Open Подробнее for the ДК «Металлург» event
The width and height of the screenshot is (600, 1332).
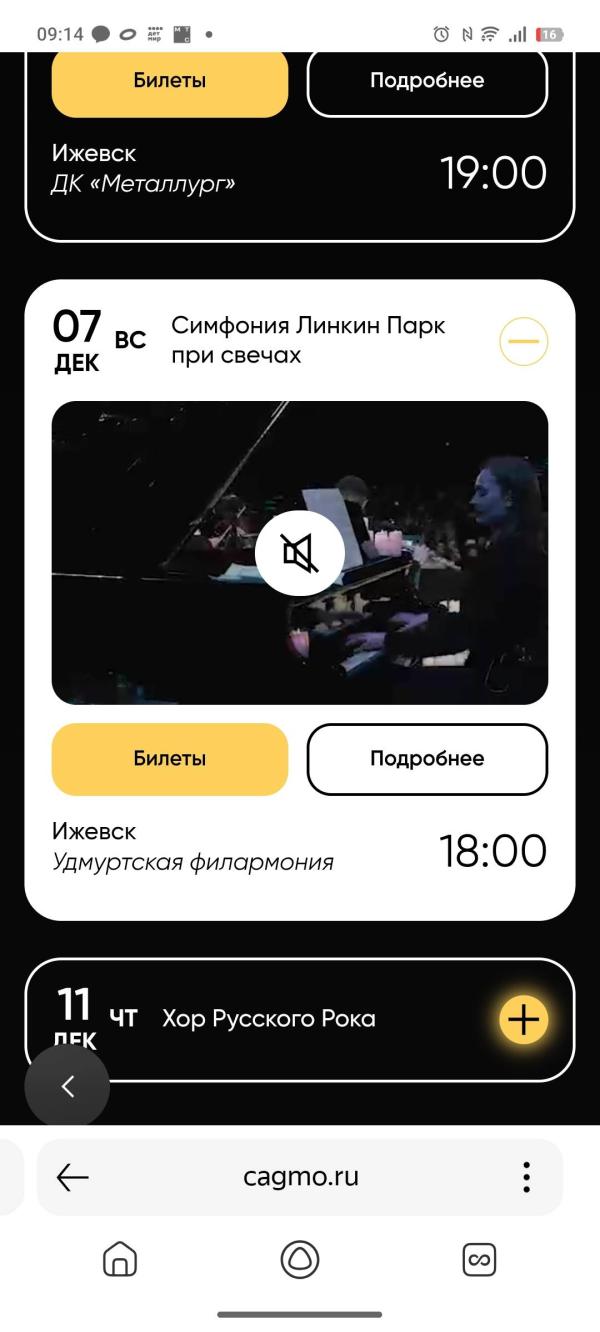[x=427, y=81]
